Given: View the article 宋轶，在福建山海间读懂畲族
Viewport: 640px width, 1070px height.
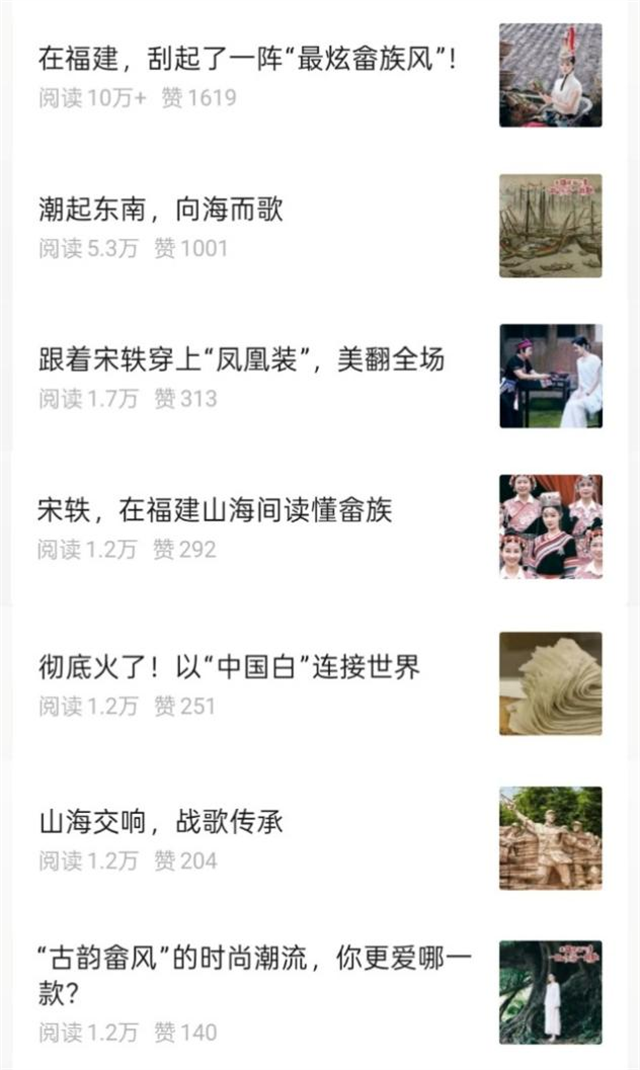Looking at the screenshot, I should point(215,511).
